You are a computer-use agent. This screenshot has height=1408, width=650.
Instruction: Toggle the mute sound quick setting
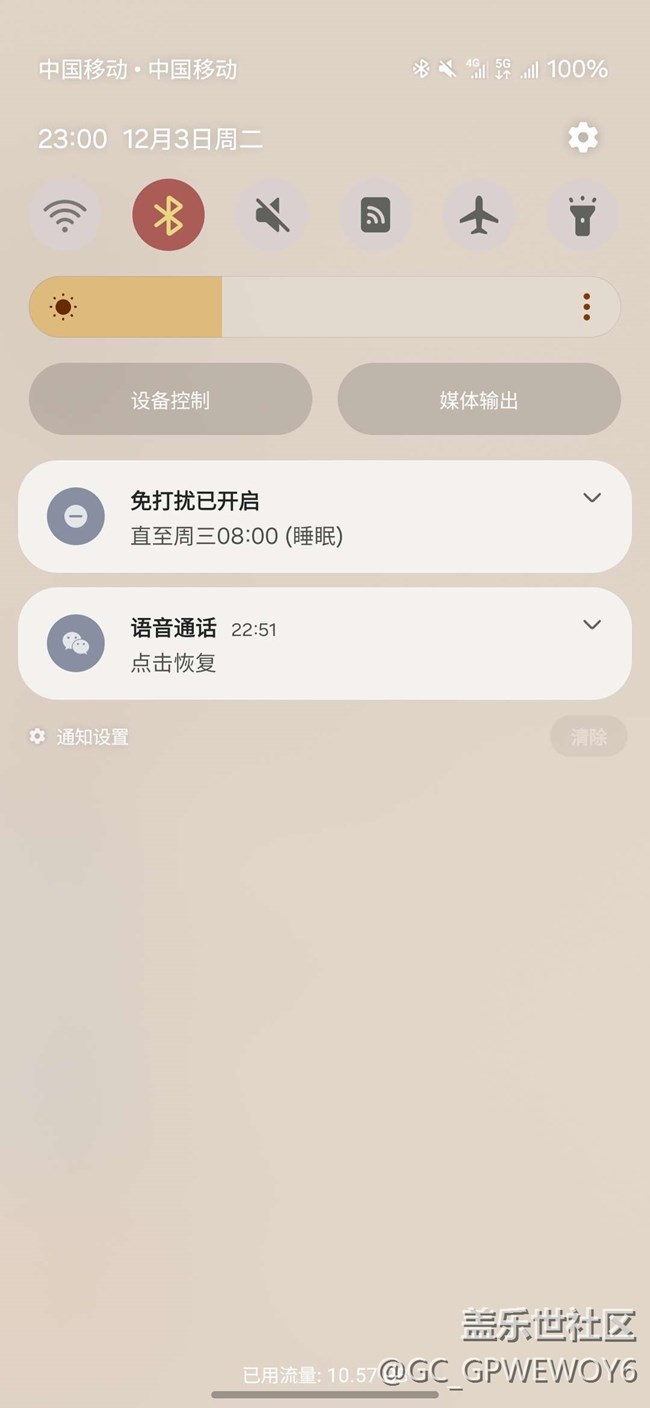coord(272,215)
